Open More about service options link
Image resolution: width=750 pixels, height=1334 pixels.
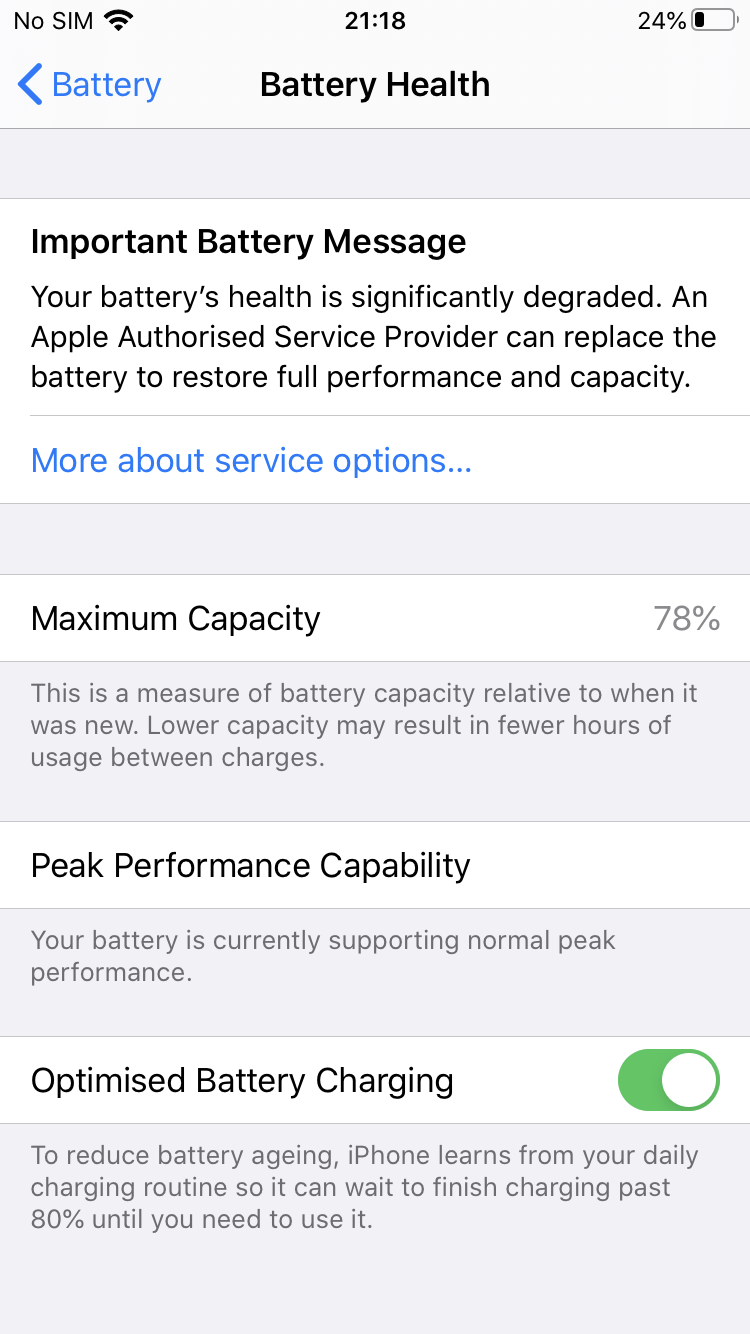tap(251, 460)
